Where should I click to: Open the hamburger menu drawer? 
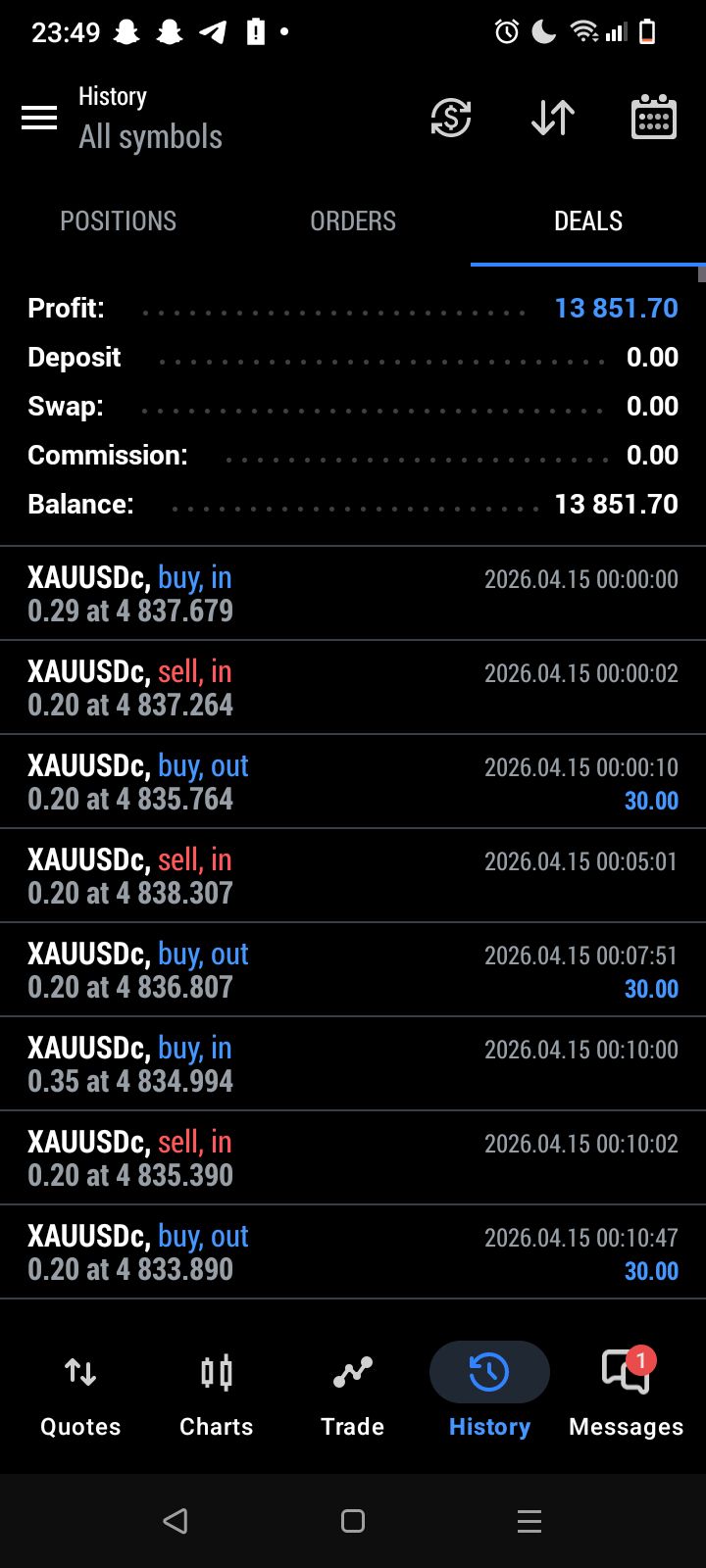[39, 119]
